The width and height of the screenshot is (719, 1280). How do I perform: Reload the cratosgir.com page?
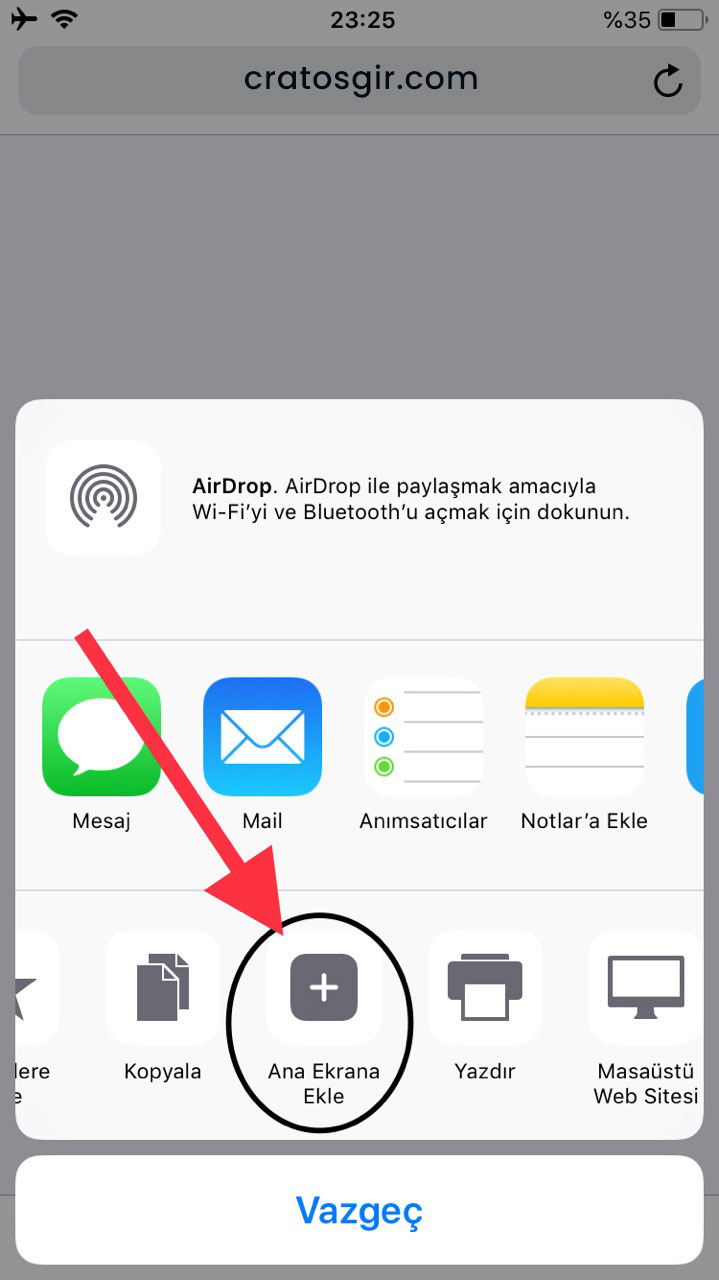pos(667,81)
